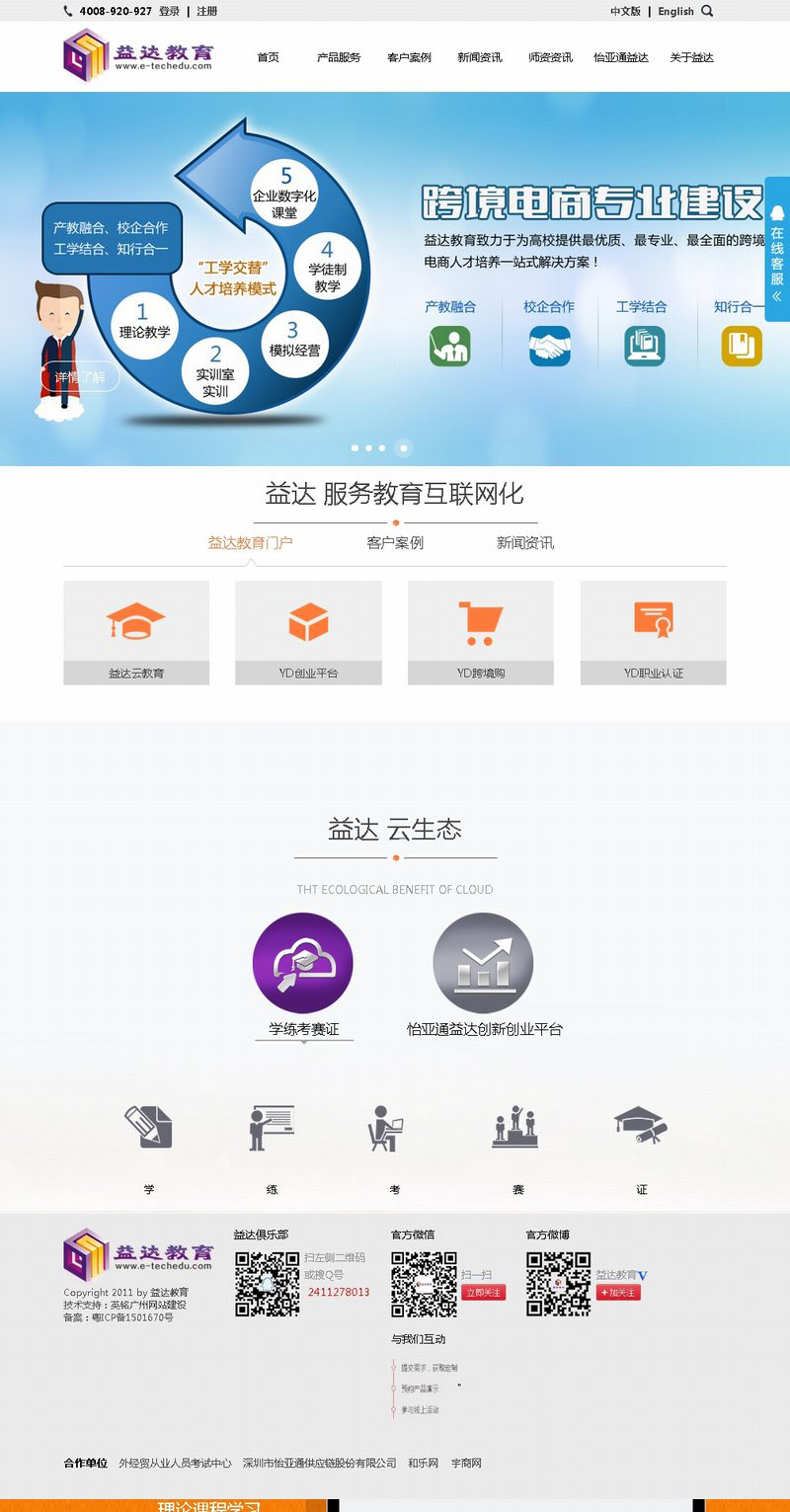Viewport: 790px width, 1512px height.
Task: Switch the site language to English
Action: 675,11
